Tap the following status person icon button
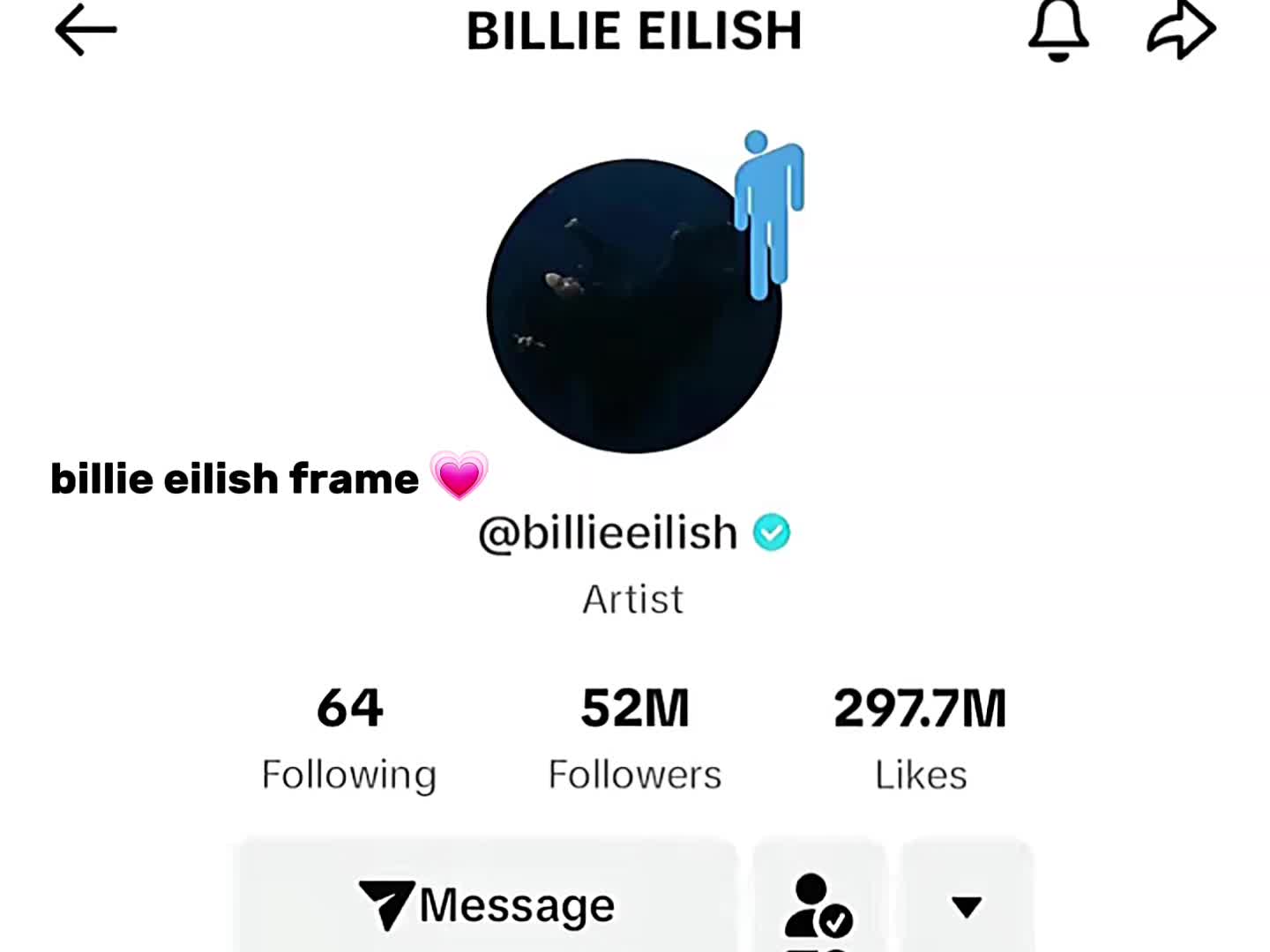 point(818,904)
